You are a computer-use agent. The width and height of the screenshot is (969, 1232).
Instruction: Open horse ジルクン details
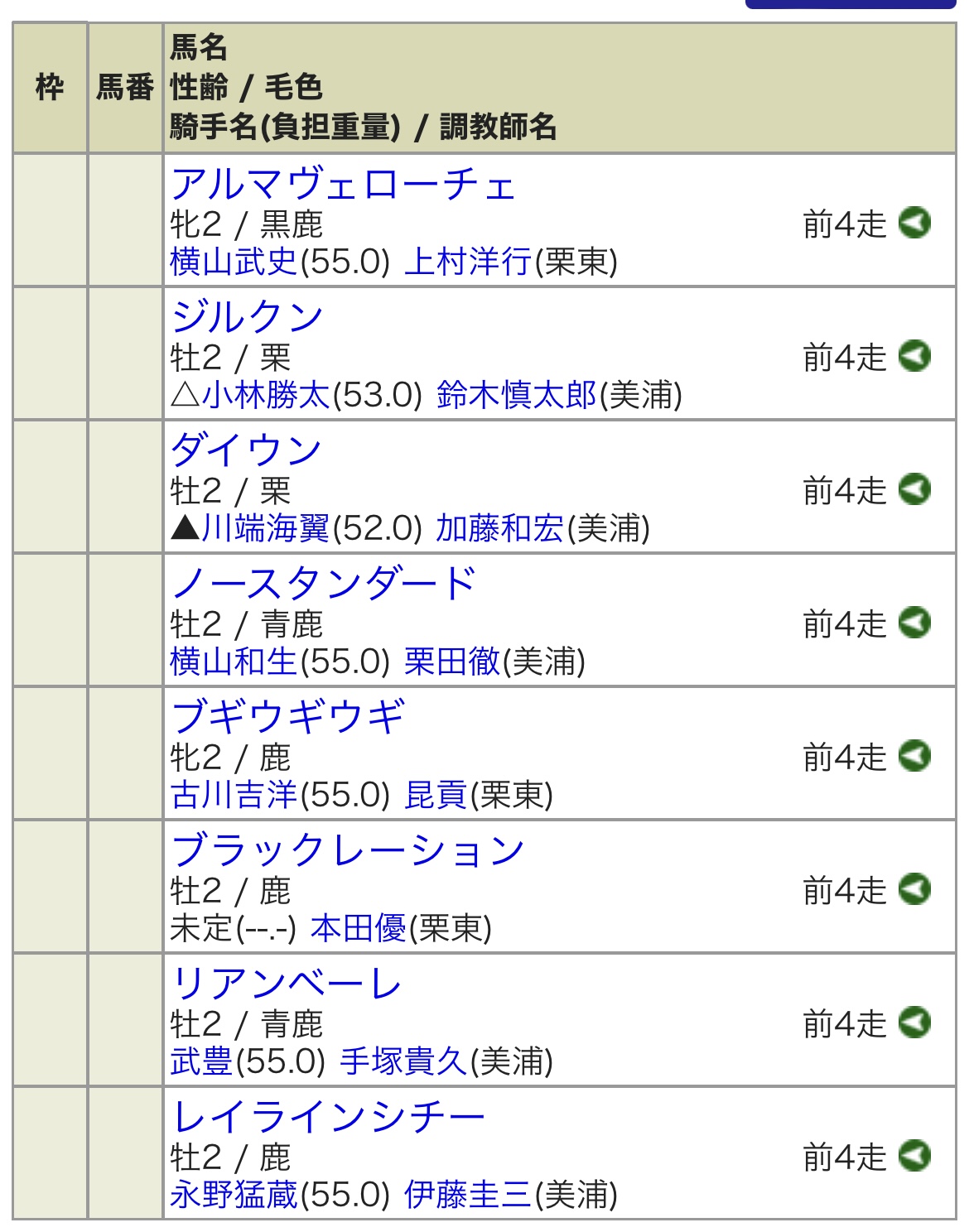coord(247,317)
